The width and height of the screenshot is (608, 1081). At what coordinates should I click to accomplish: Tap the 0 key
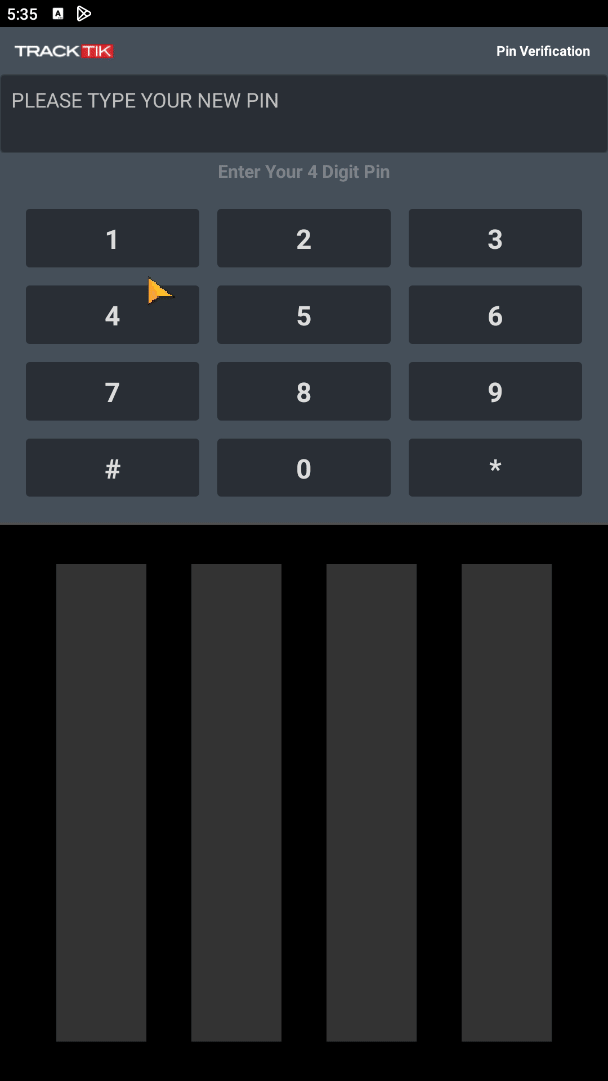point(303,468)
